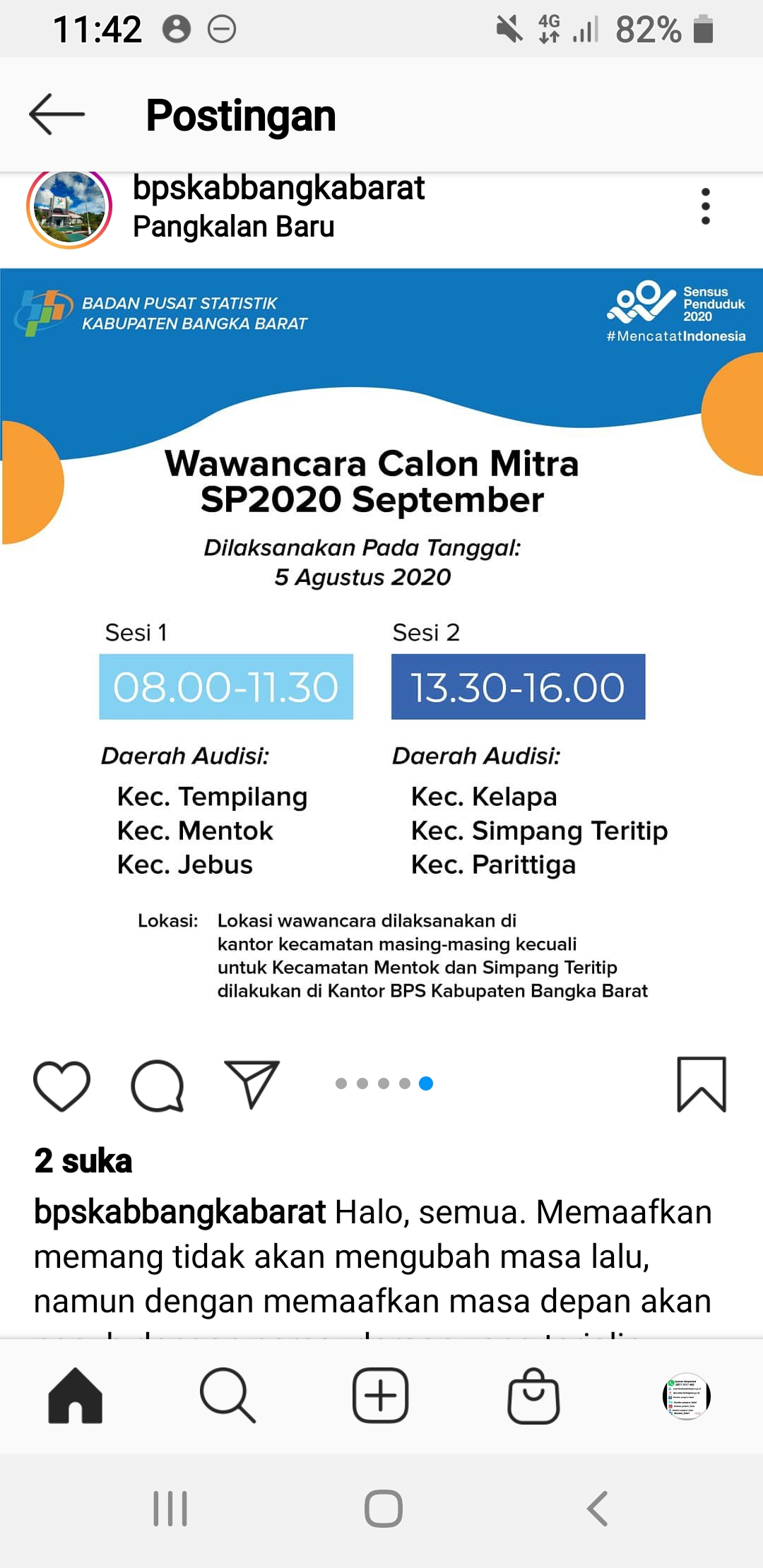Open comments on the post
The width and height of the screenshot is (763, 1568).
click(x=157, y=1085)
